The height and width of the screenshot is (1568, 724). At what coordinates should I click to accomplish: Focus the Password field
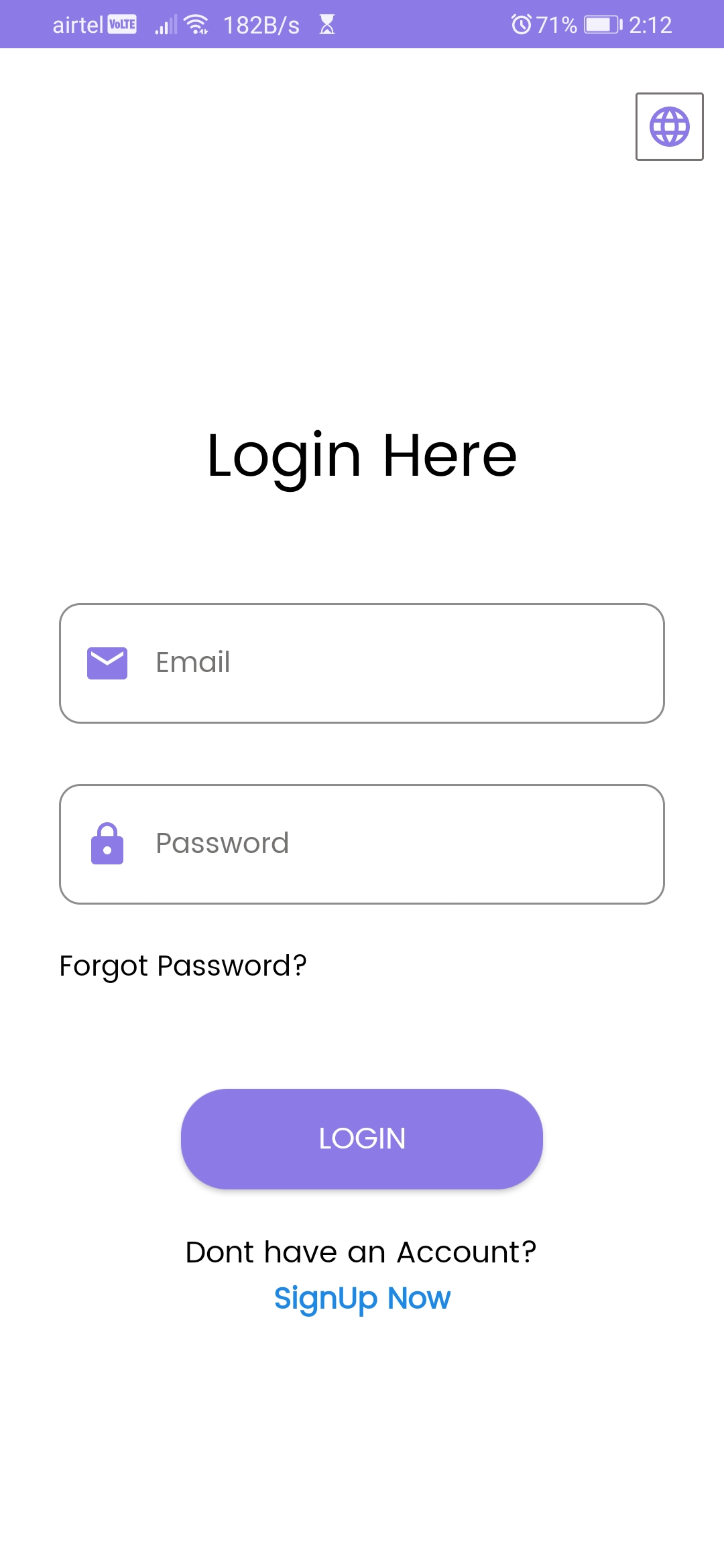(x=362, y=844)
